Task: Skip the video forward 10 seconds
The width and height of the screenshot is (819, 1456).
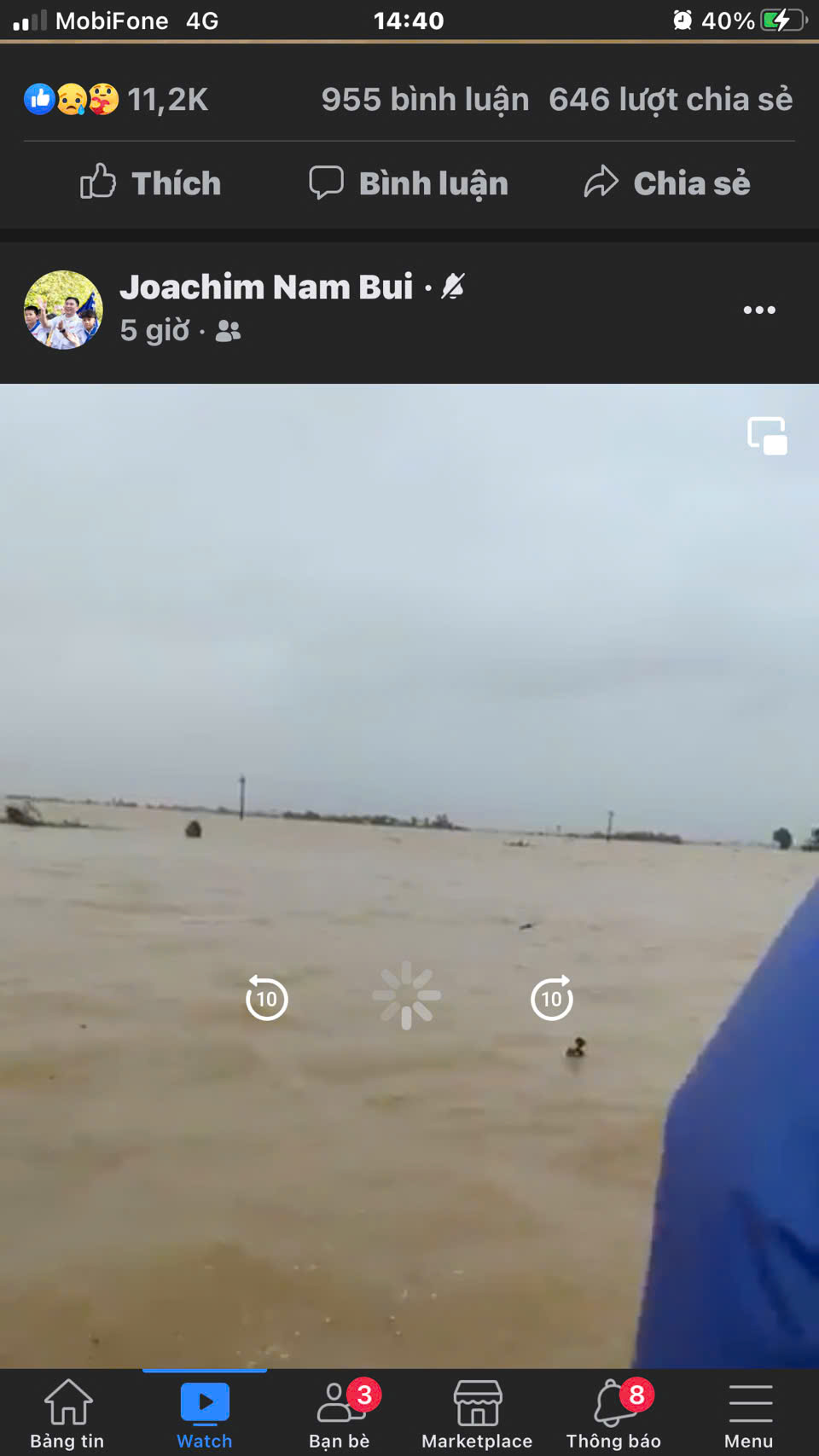Action: (552, 998)
